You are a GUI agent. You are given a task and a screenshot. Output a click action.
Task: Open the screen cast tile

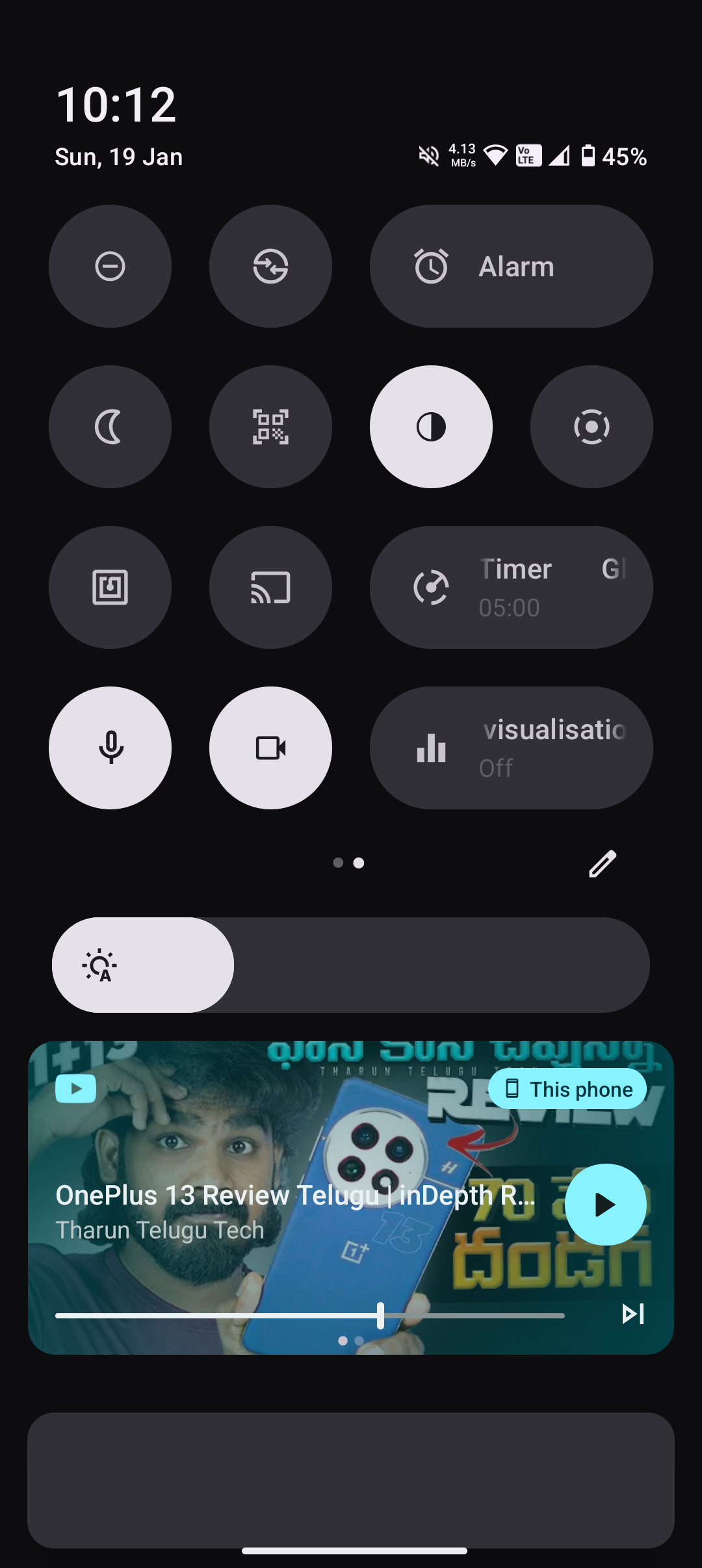click(270, 588)
